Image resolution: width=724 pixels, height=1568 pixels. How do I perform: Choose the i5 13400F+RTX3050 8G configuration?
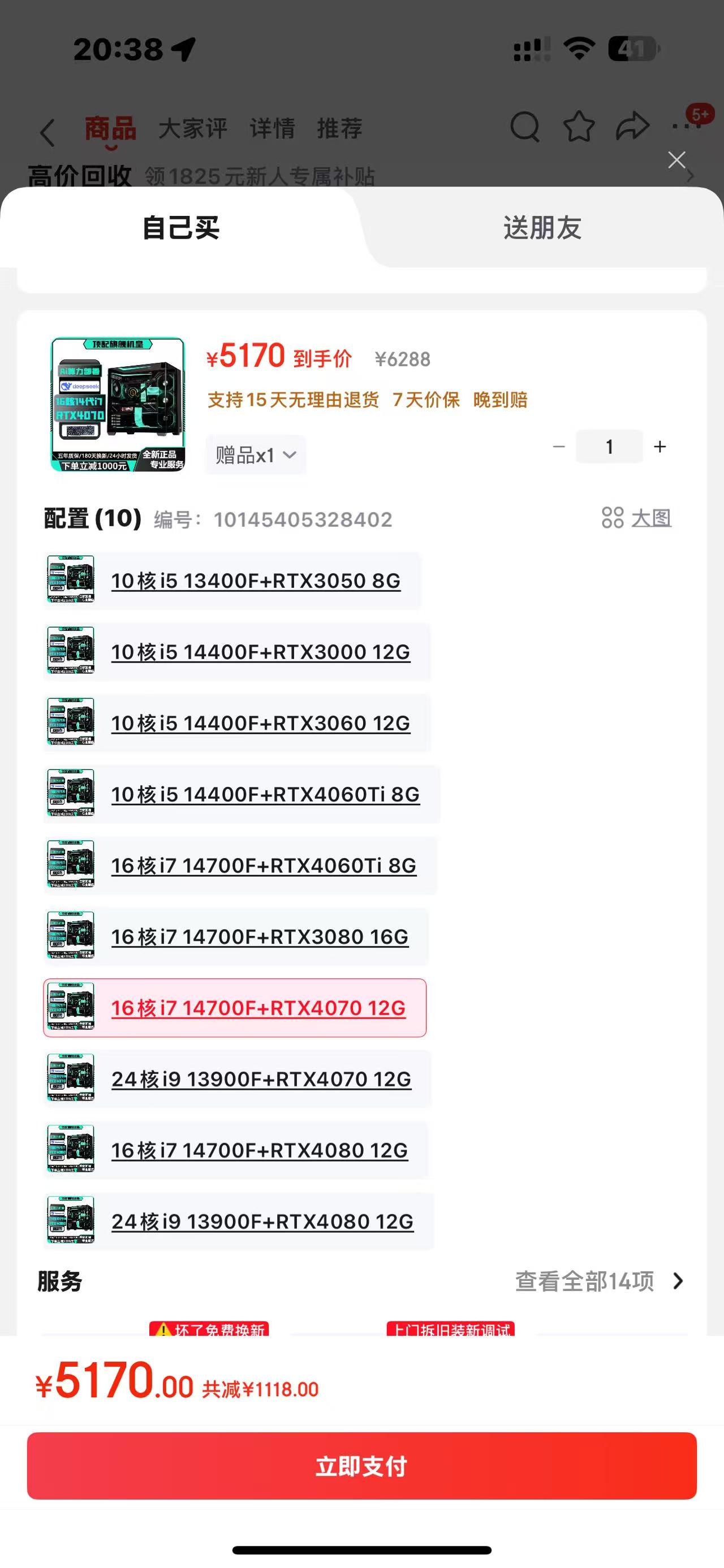coord(232,580)
